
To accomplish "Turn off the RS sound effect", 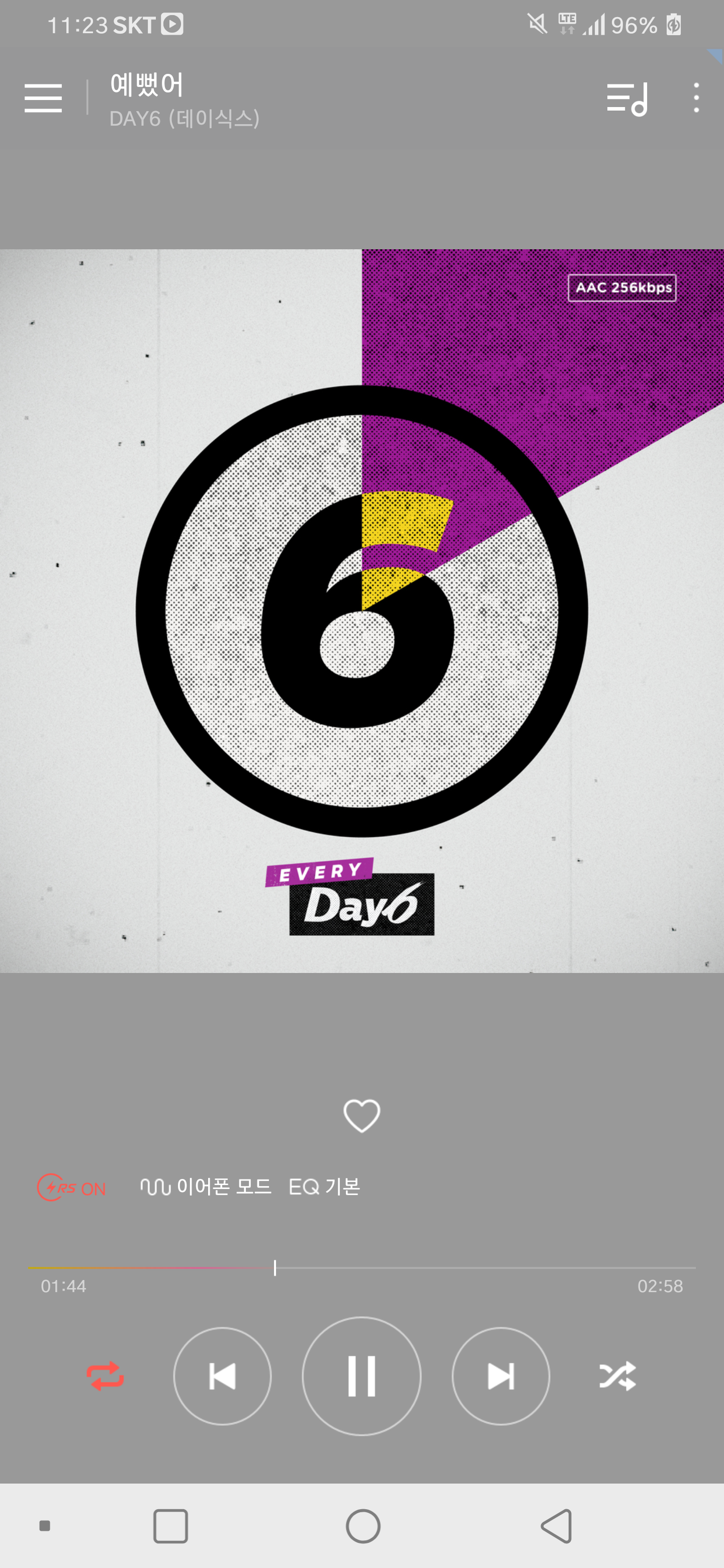I will pyautogui.click(x=71, y=1187).
